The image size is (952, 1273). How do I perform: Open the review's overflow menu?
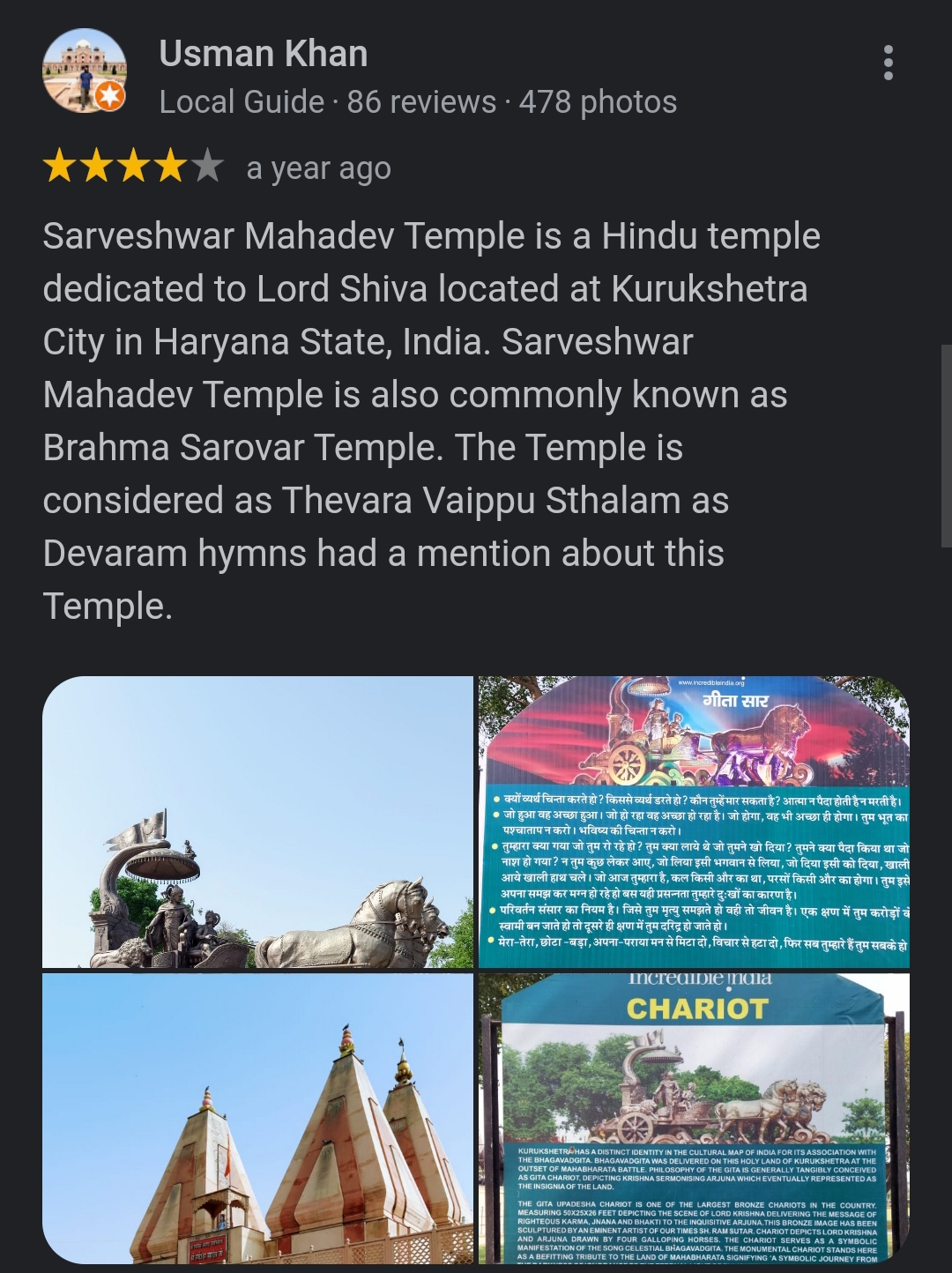point(888,63)
